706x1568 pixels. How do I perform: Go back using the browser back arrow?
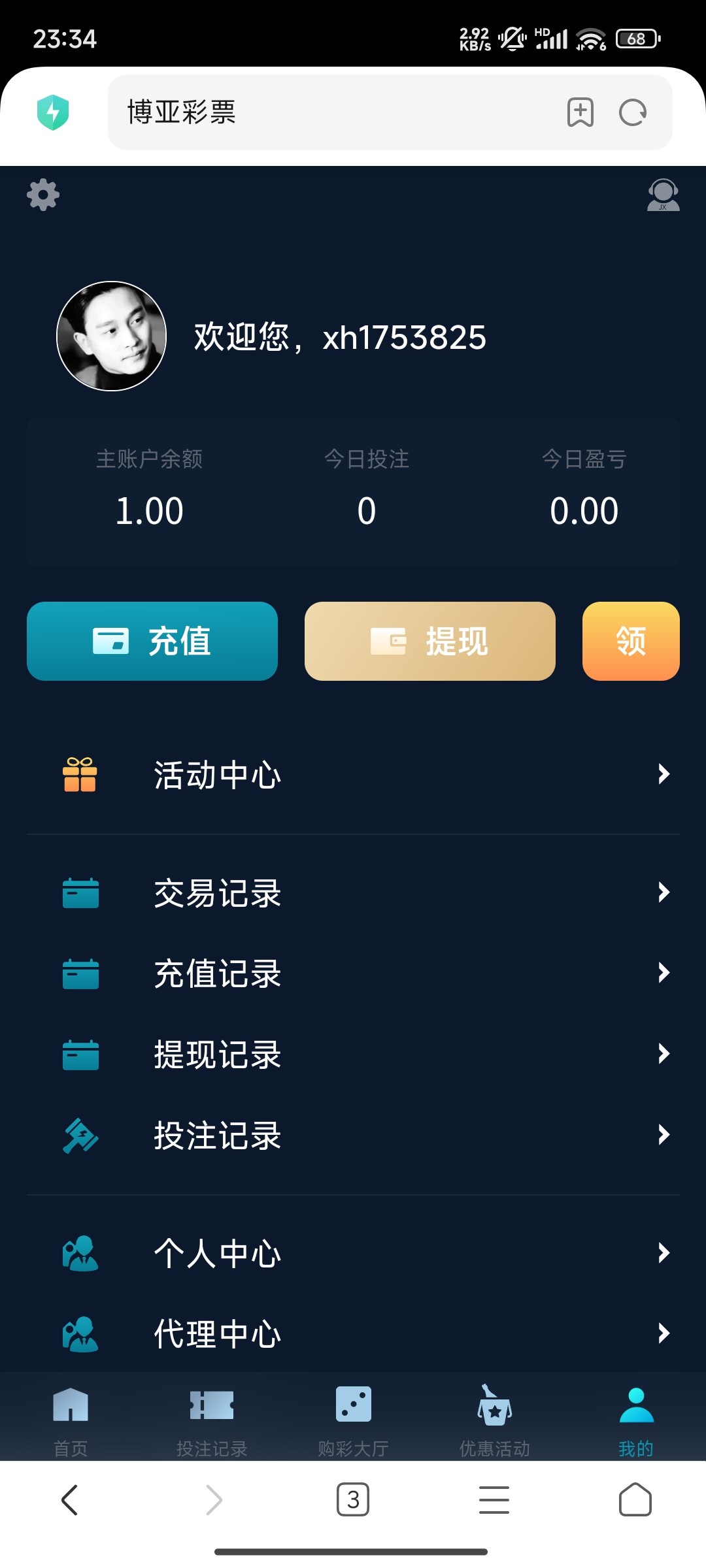pyautogui.click(x=69, y=1499)
